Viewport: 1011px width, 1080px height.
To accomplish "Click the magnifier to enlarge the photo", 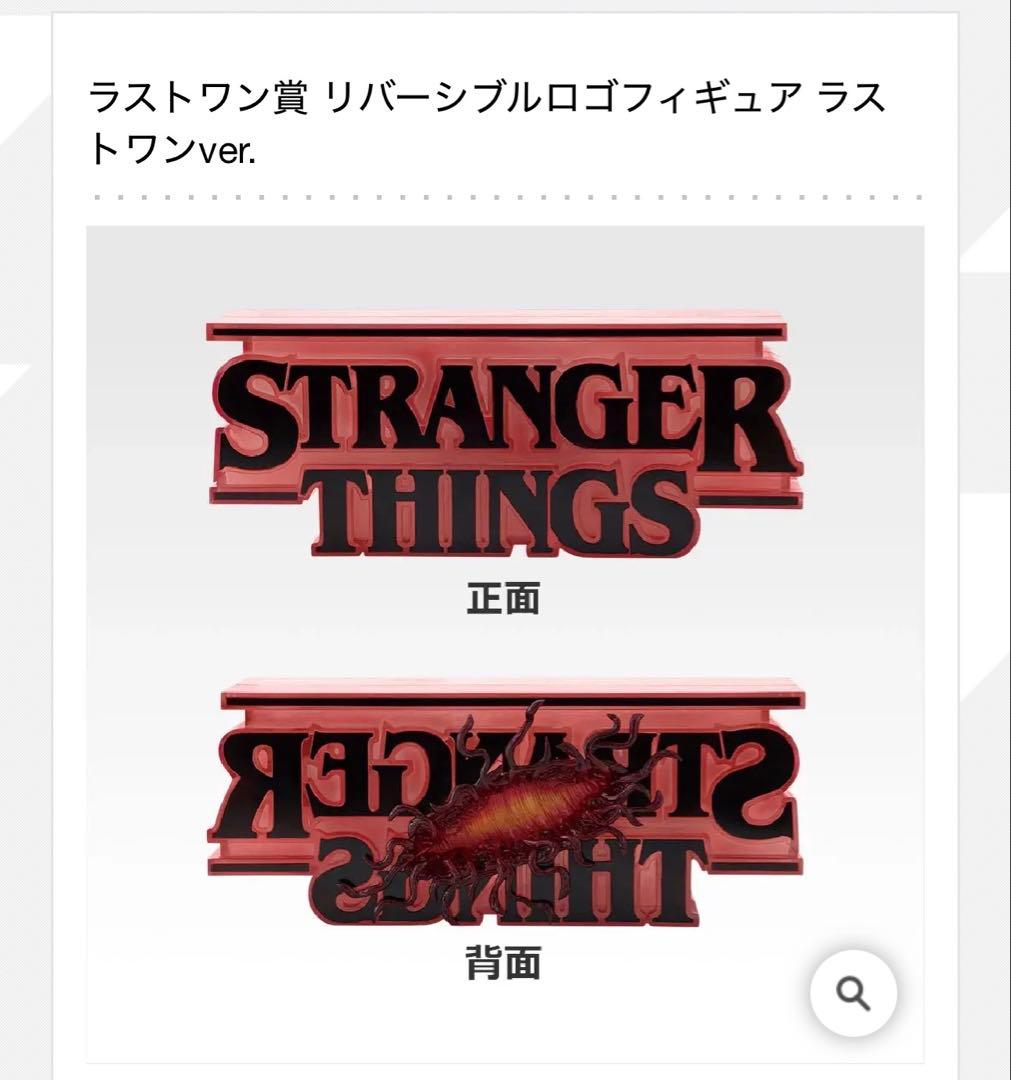I will (851, 990).
